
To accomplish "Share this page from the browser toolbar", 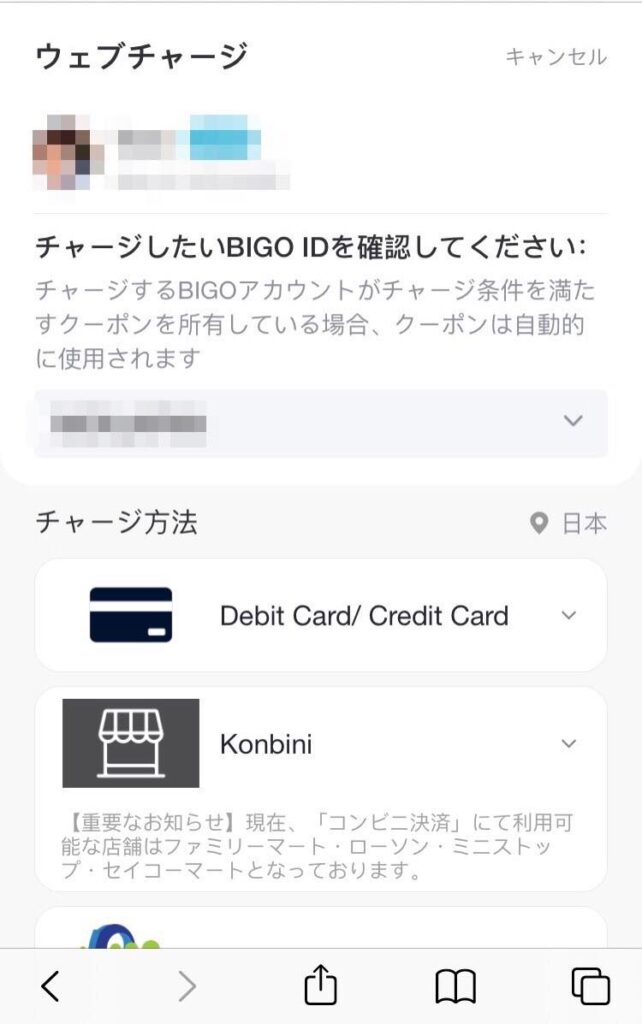I will [320, 987].
